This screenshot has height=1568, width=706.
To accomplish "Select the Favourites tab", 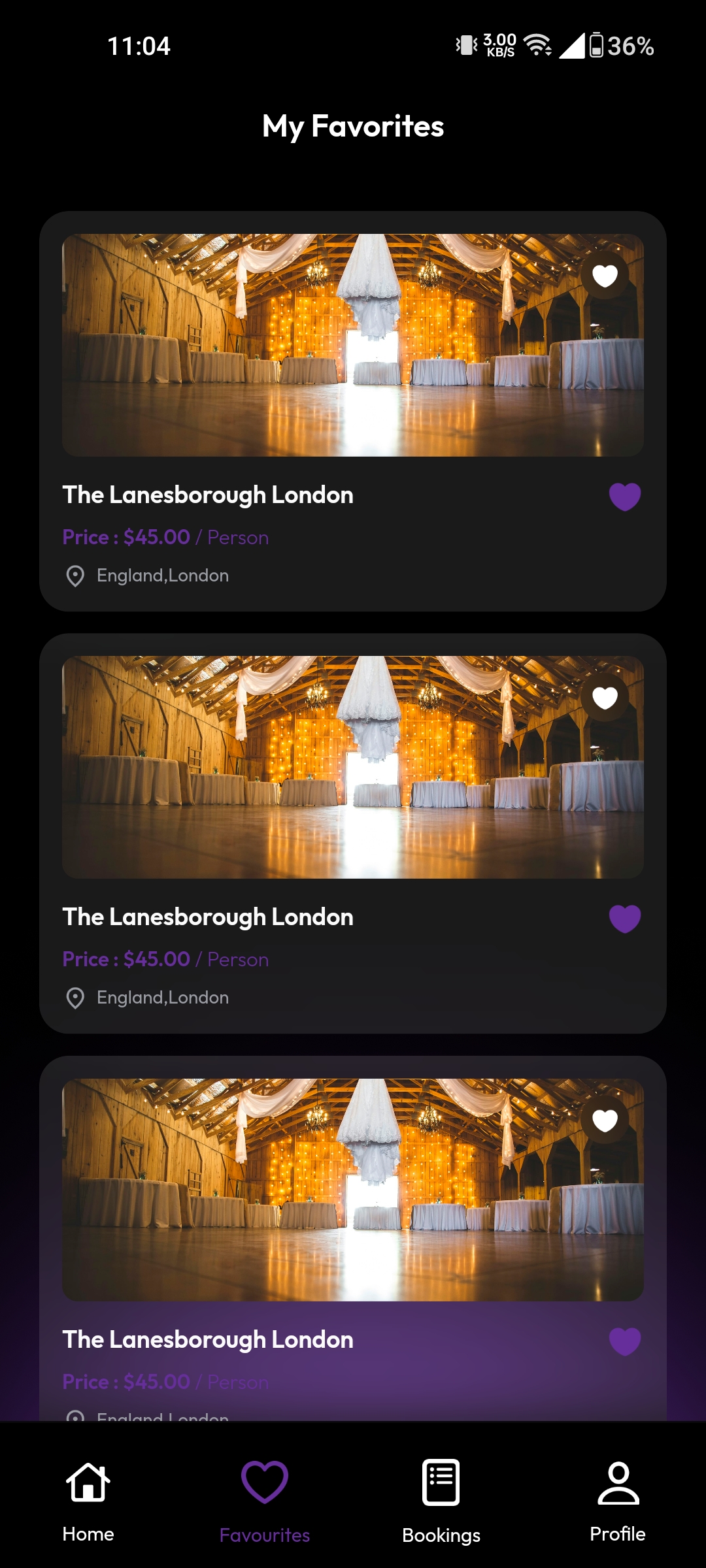I will (265, 1496).
